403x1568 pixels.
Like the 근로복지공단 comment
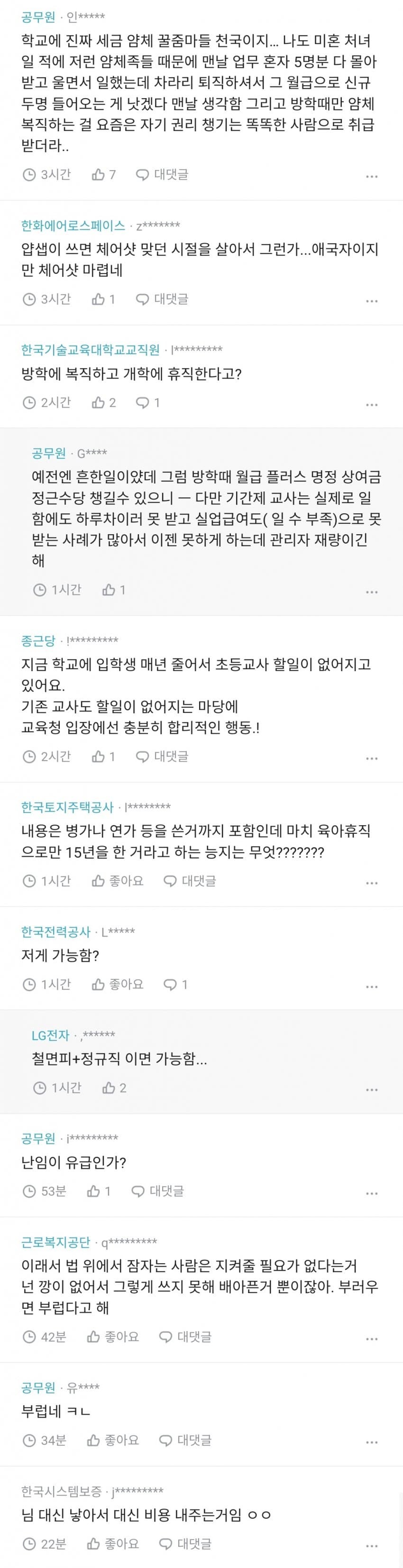click(x=113, y=1337)
